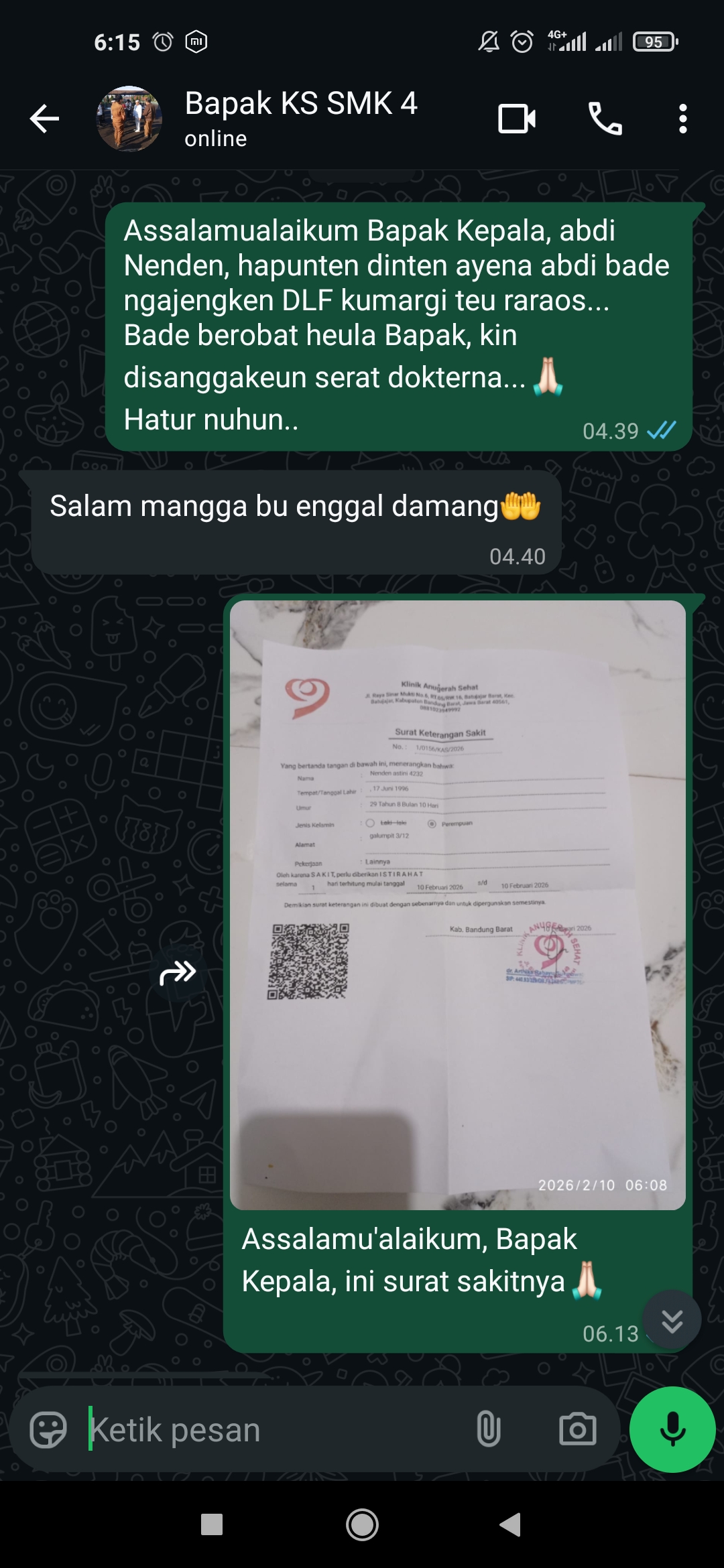Screen dimensions: 724x1568
Task: Record a voice message
Action: [x=672, y=1429]
